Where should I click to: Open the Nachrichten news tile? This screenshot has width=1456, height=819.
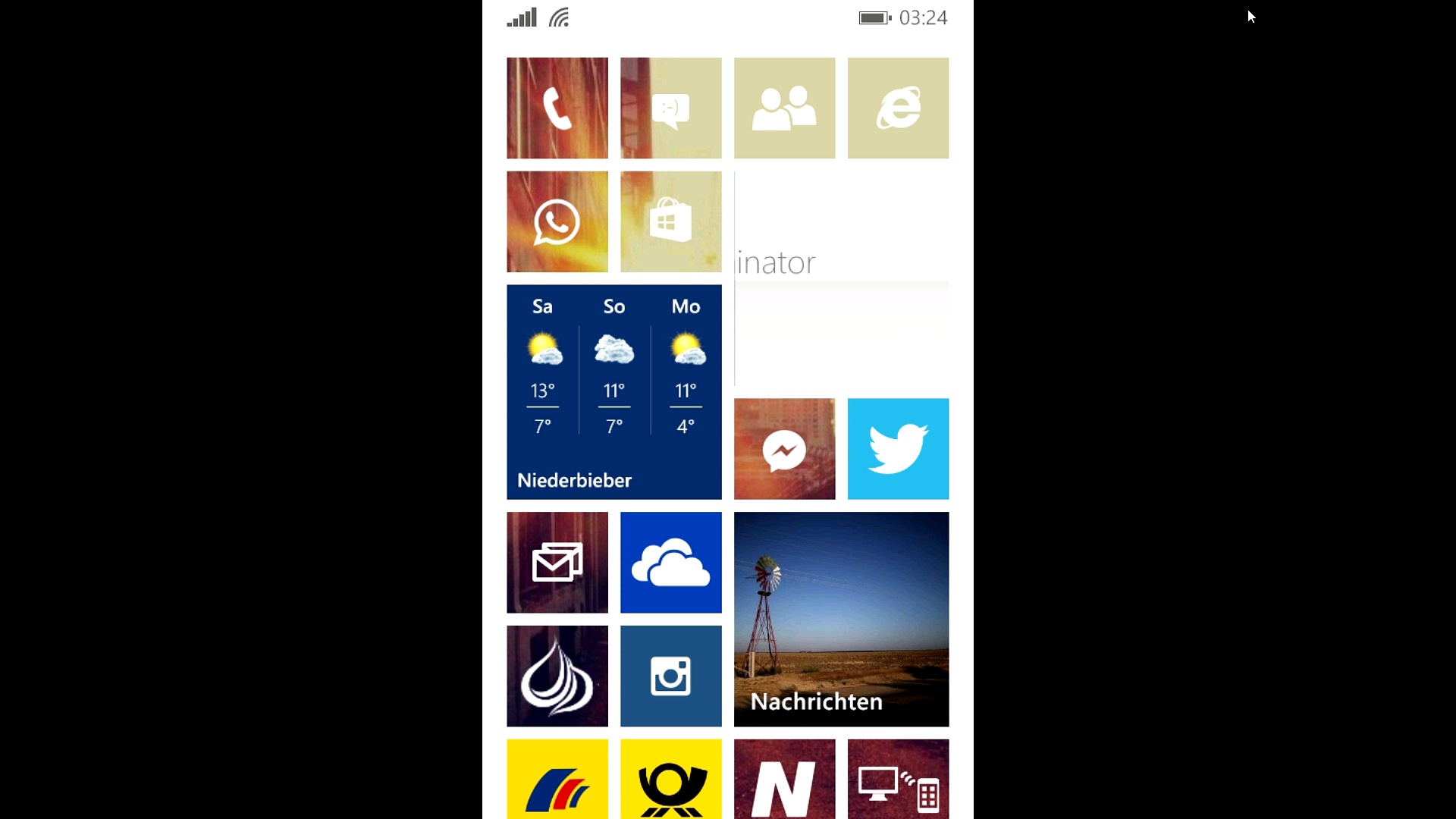(841, 619)
